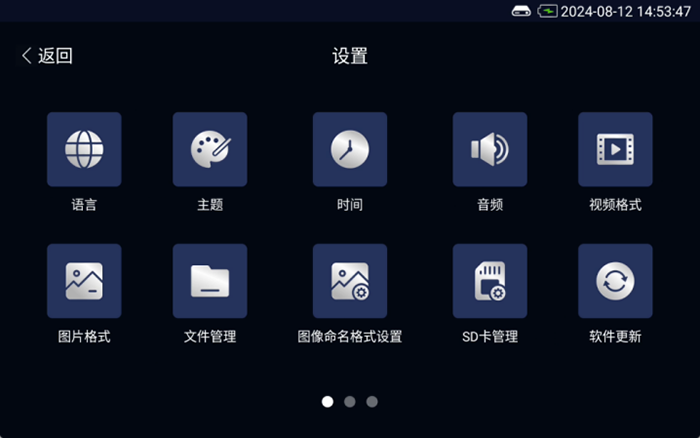Jump to the third settings page dot

coord(372,401)
